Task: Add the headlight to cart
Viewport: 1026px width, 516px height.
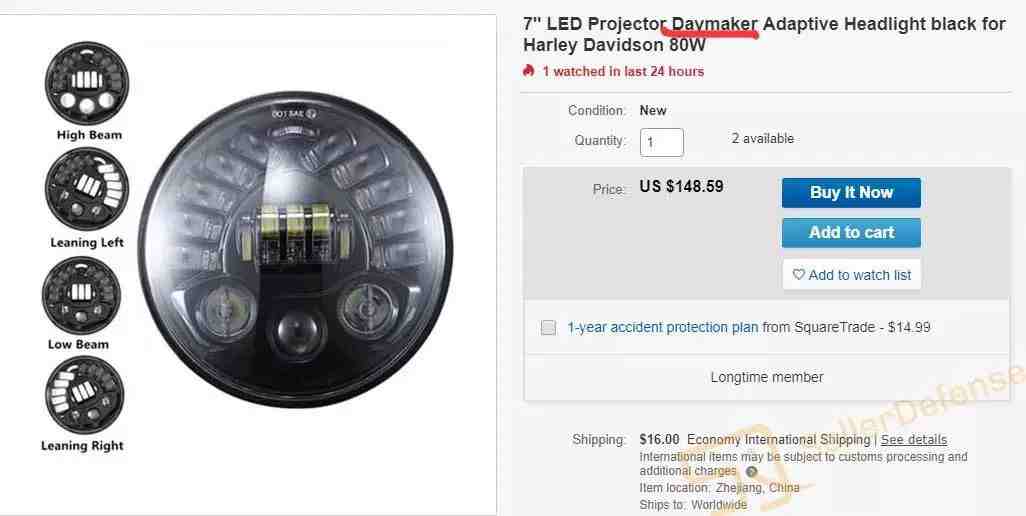Action: pos(851,232)
